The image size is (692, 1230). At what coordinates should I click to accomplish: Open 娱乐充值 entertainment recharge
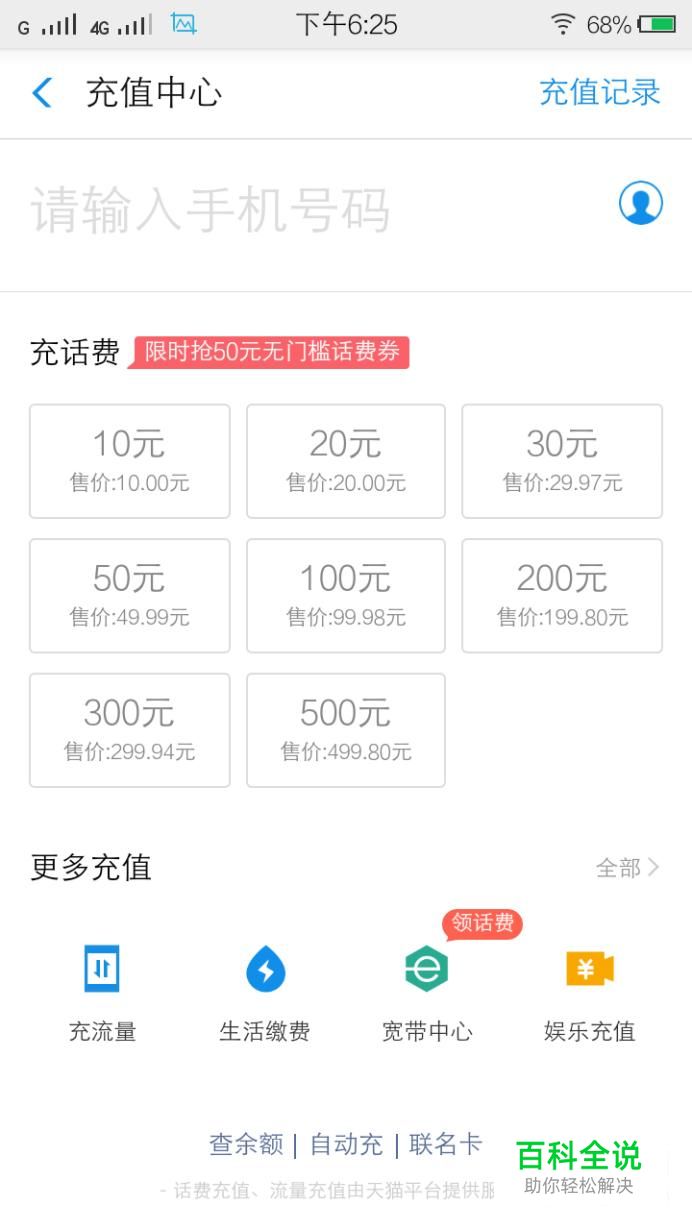pos(589,990)
